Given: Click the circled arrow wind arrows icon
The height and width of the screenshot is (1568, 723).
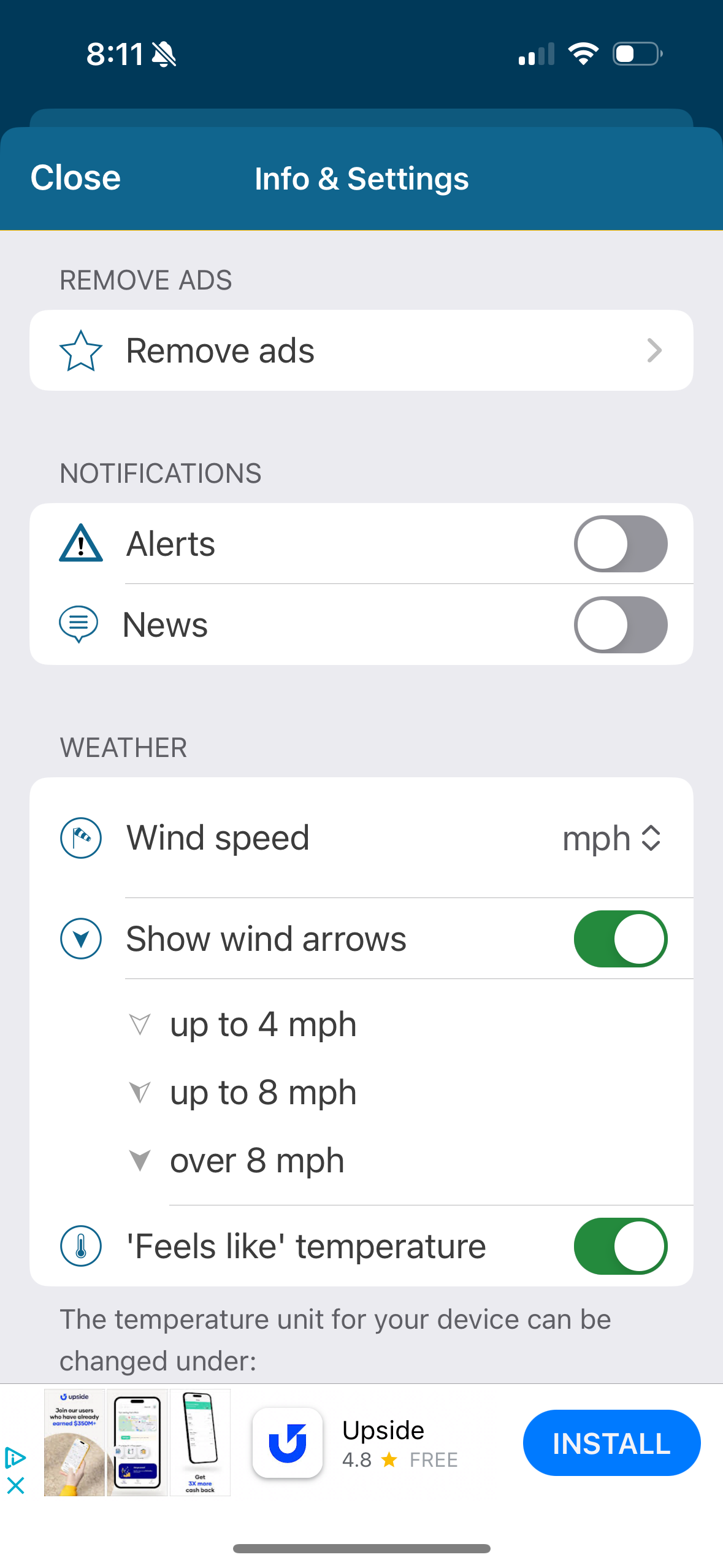Looking at the screenshot, I should pyautogui.click(x=80, y=939).
